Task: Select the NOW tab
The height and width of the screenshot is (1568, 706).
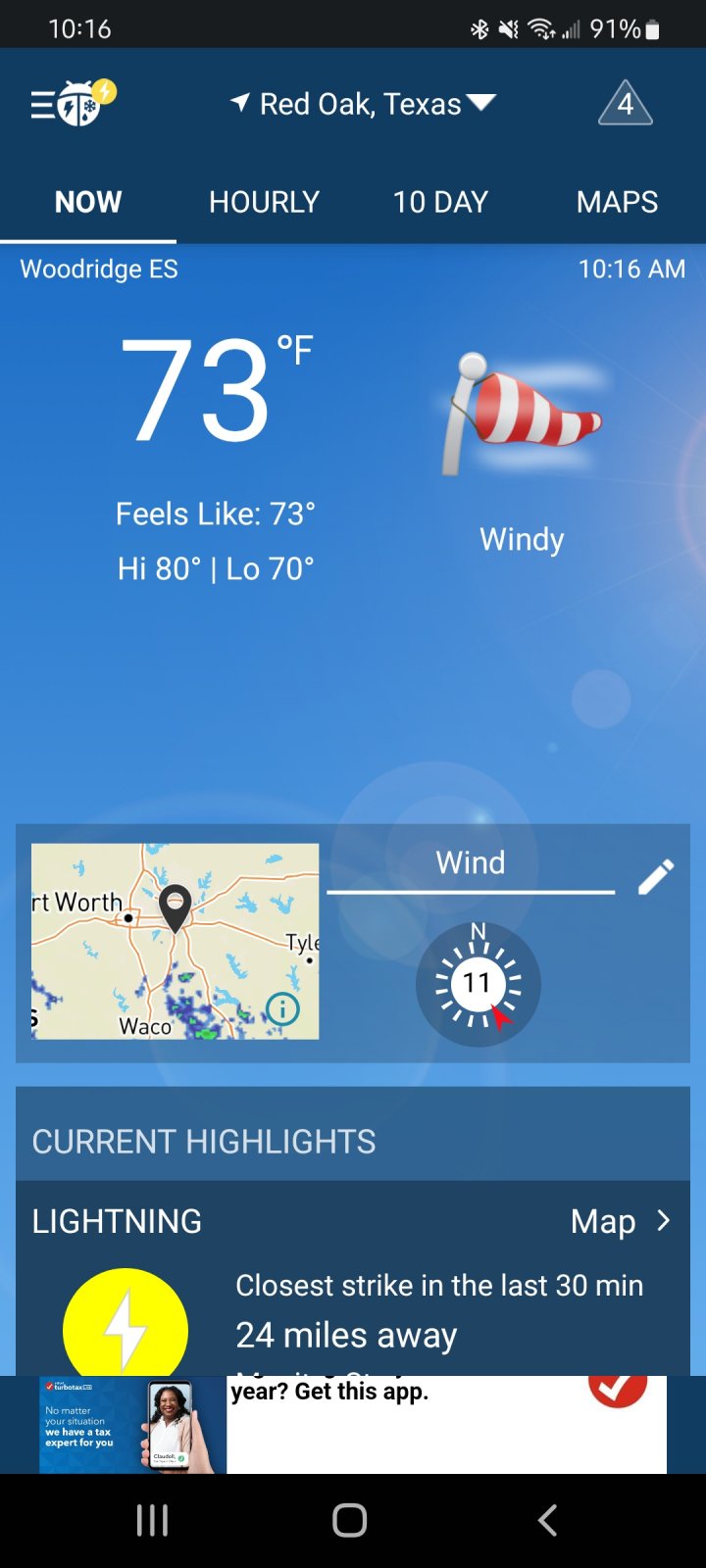Action: point(88,202)
